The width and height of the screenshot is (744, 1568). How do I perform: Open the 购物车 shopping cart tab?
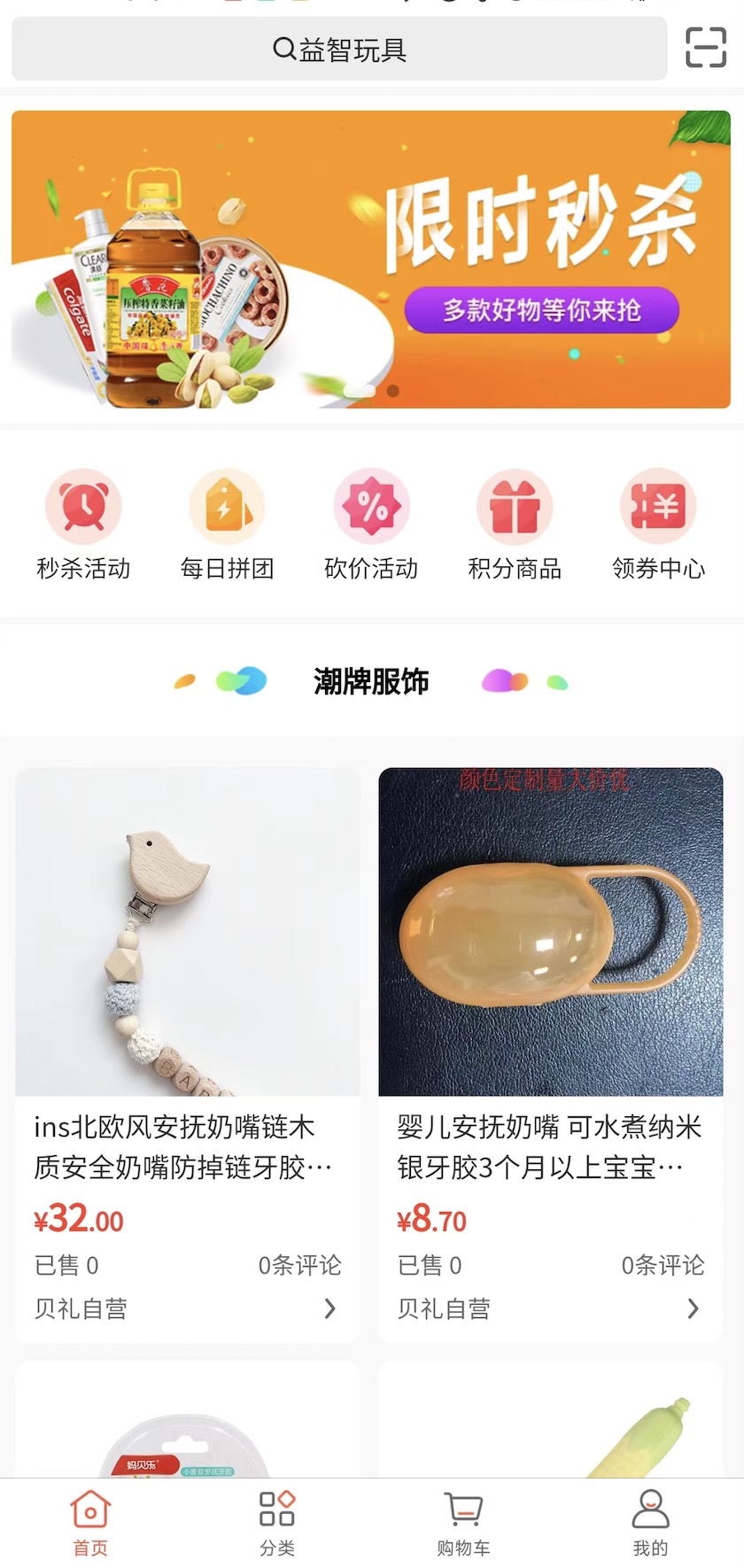pos(463,1523)
